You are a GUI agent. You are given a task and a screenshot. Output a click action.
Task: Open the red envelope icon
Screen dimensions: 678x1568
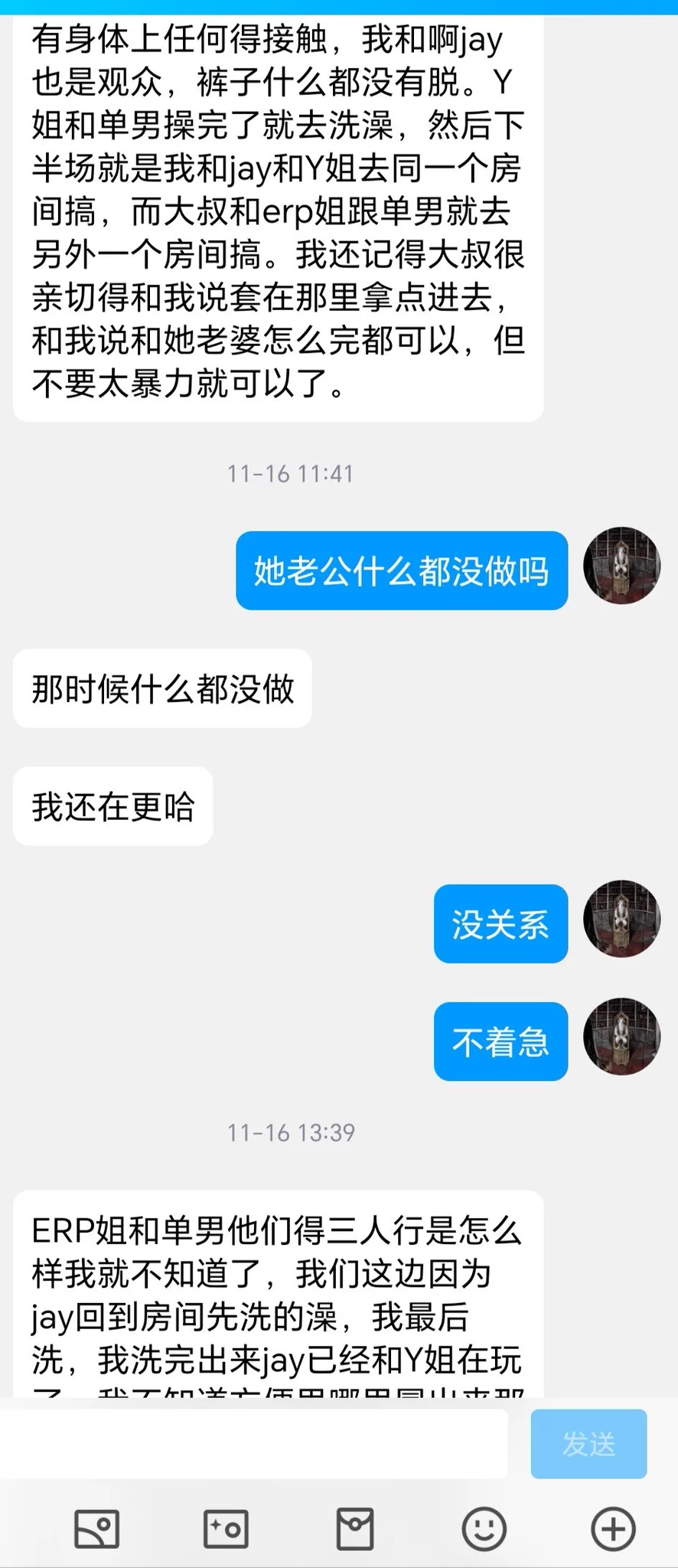[x=355, y=1529]
